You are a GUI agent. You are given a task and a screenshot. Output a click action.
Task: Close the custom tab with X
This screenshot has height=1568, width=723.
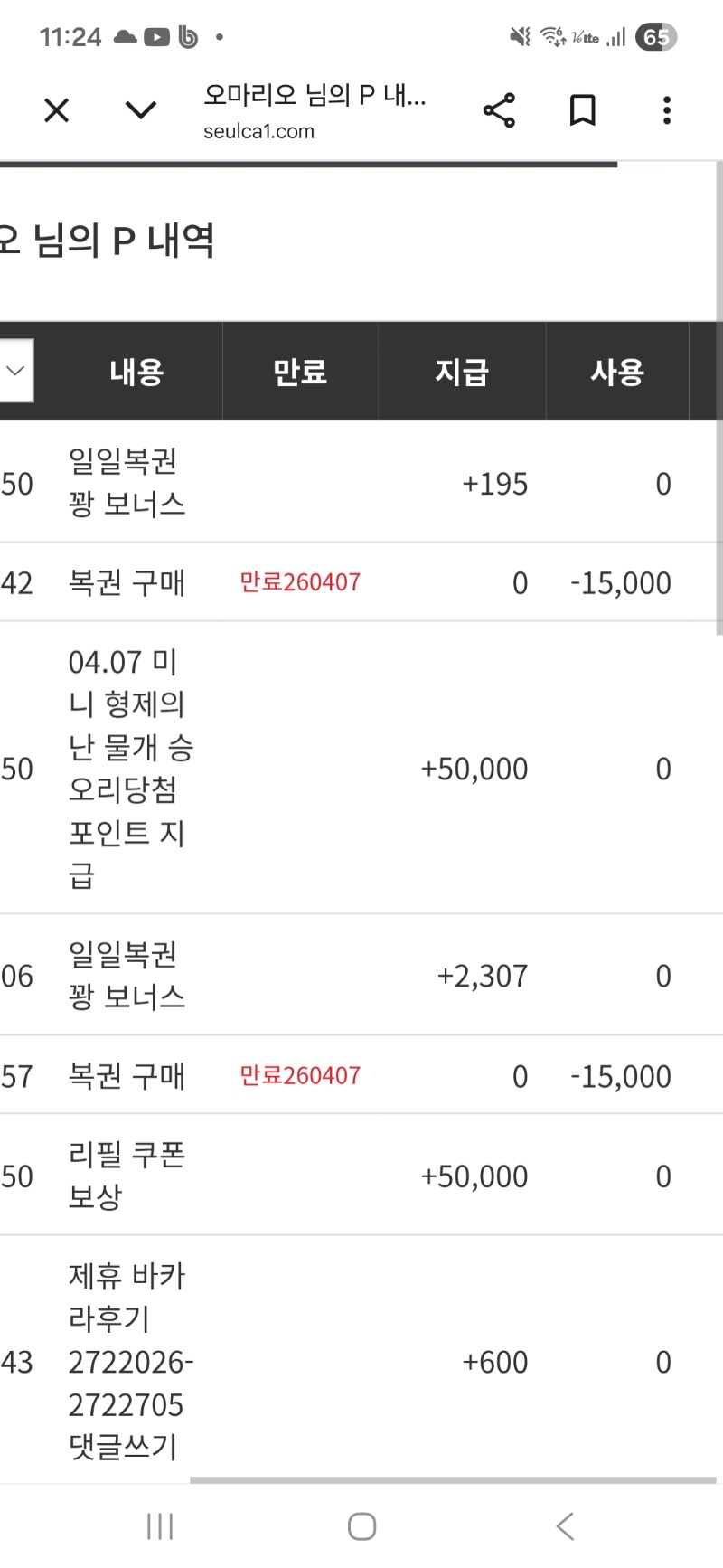(x=56, y=110)
